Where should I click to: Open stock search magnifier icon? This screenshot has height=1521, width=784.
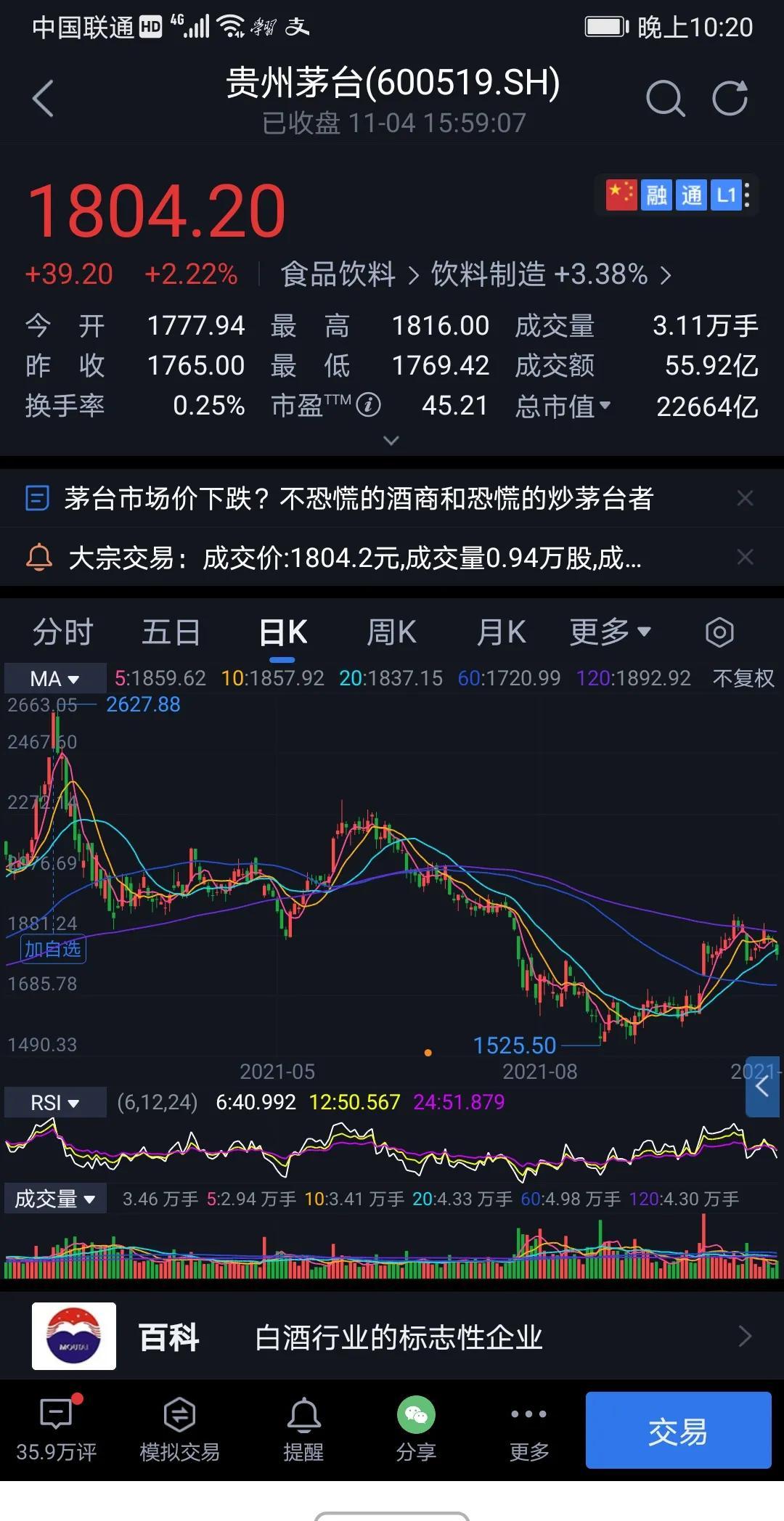point(665,99)
